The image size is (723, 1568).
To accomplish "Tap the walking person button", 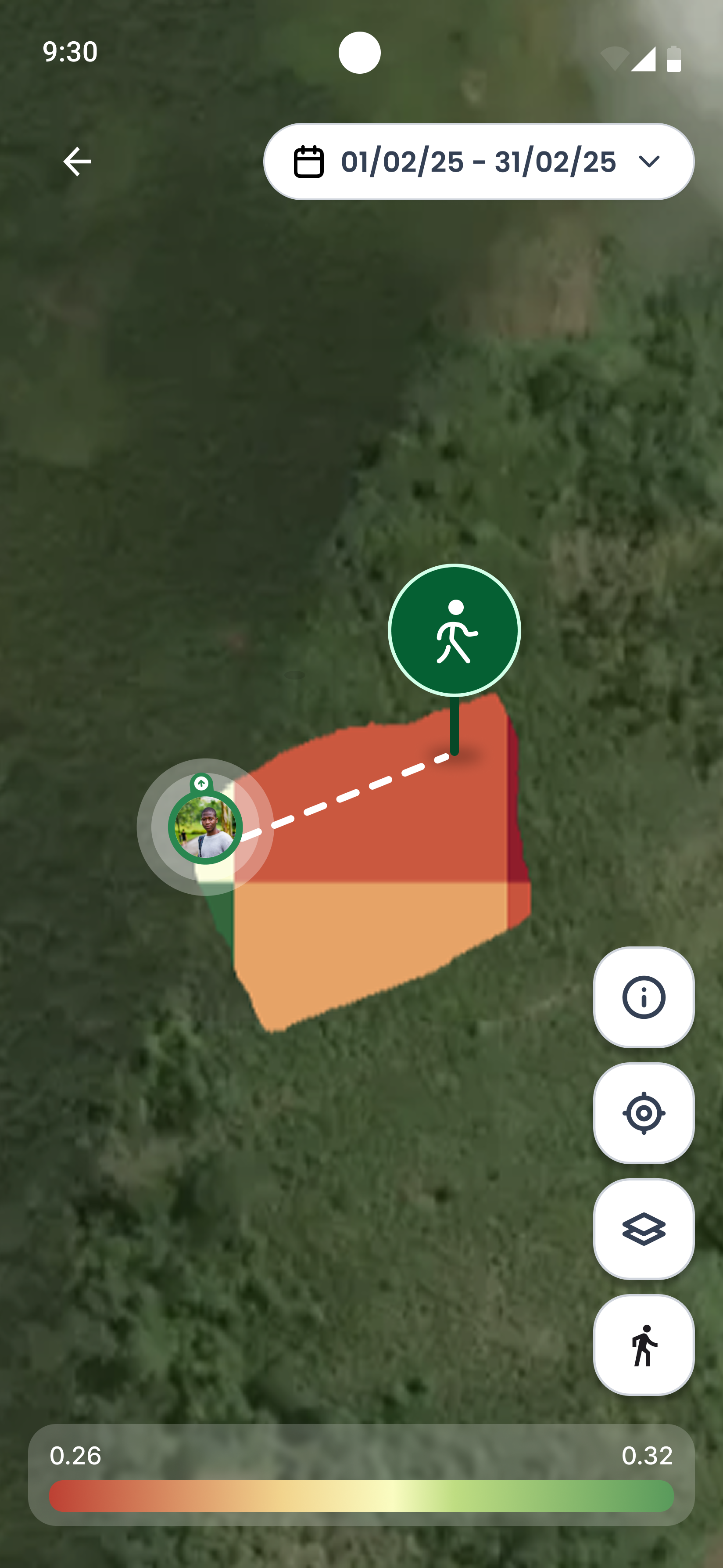I will [x=643, y=1344].
